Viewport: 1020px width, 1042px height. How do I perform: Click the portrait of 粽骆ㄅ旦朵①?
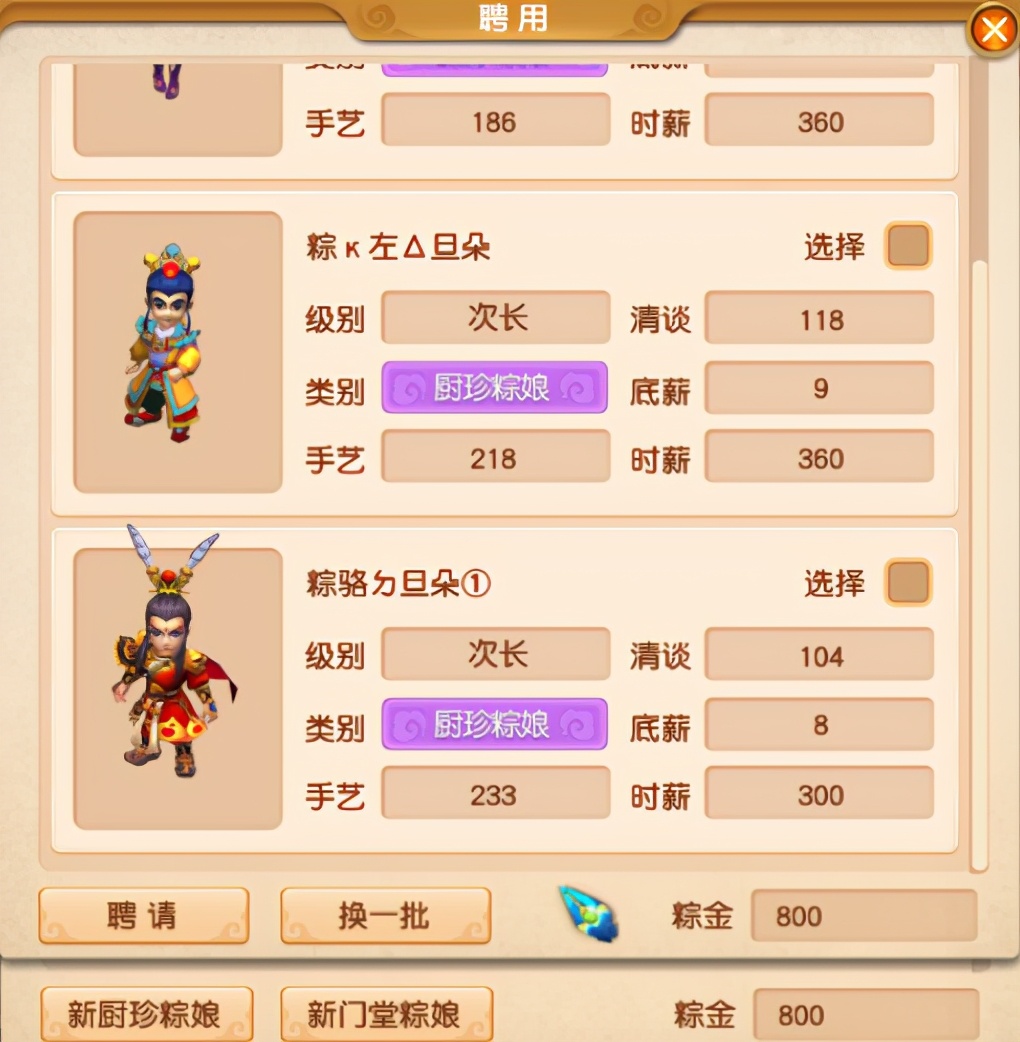[176, 690]
